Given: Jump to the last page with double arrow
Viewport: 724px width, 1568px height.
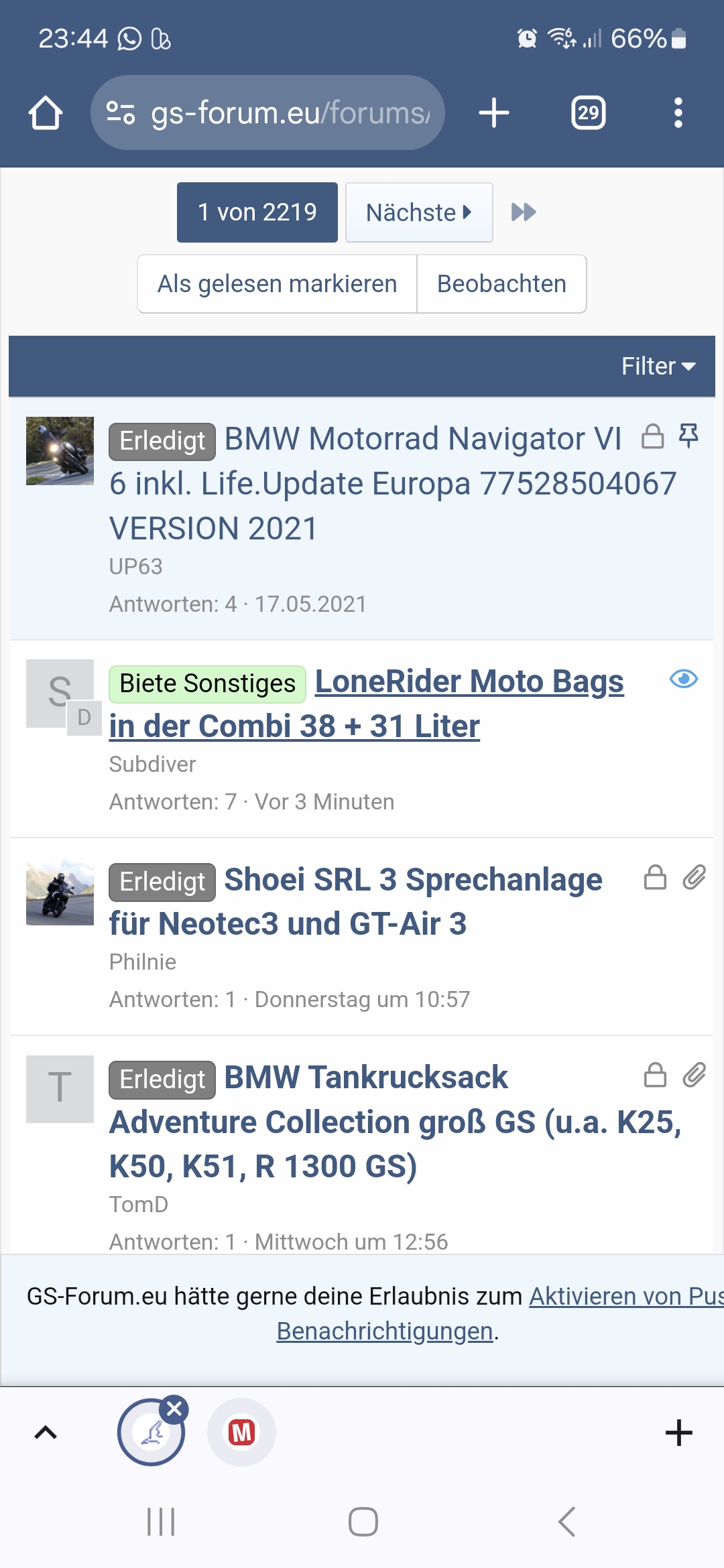Looking at the screenshot, I should pyautogui.click(x=524, y=212).
